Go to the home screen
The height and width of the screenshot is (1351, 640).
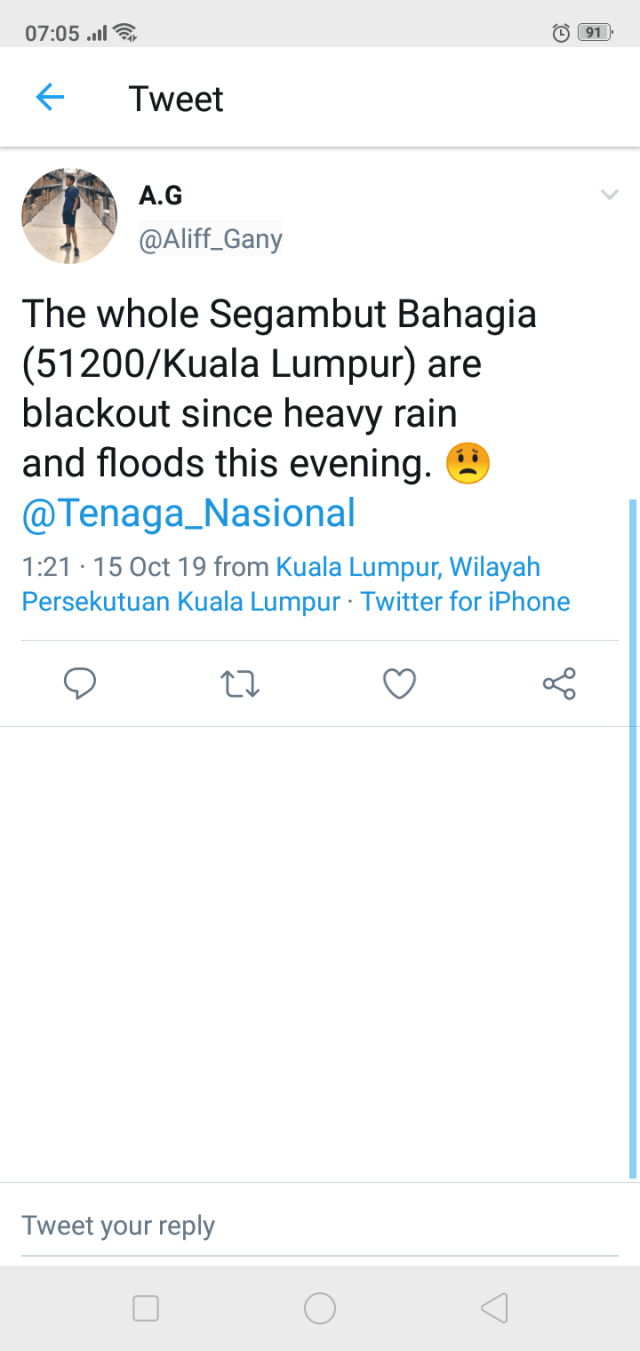click(320, 1308)
